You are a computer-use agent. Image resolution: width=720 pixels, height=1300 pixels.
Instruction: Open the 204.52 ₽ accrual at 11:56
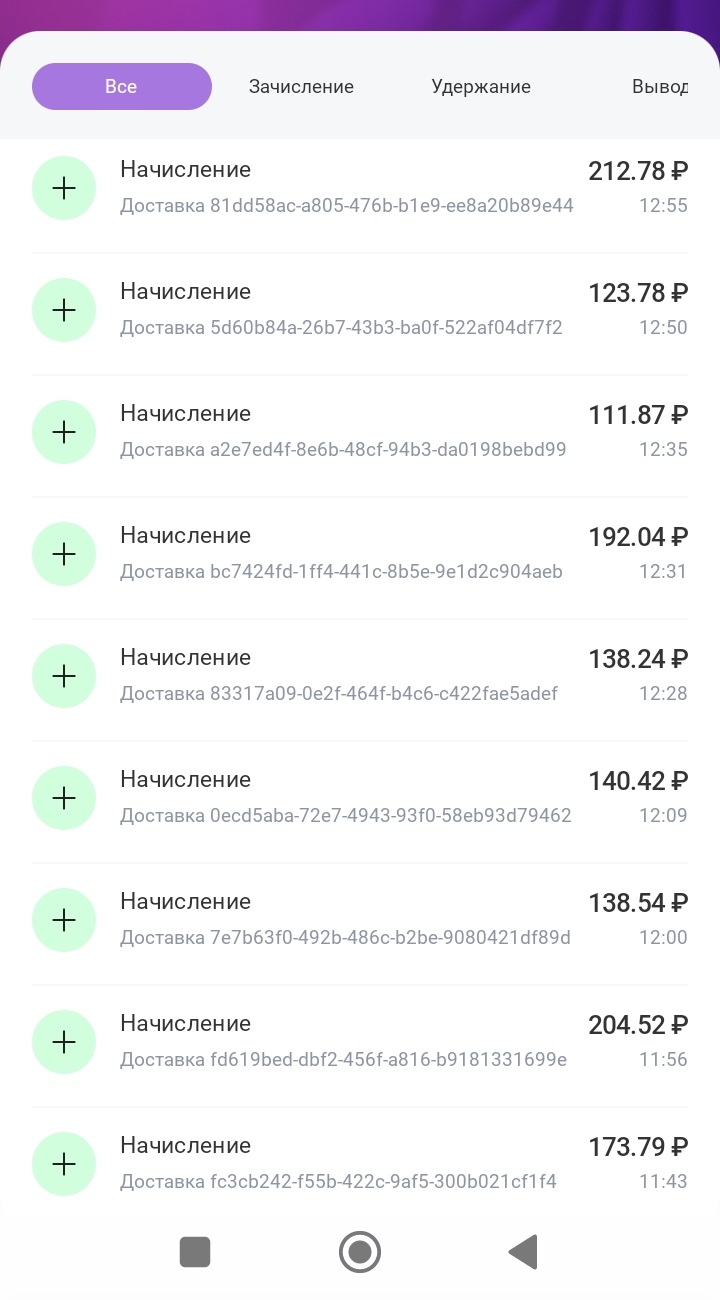[360, 1042]
